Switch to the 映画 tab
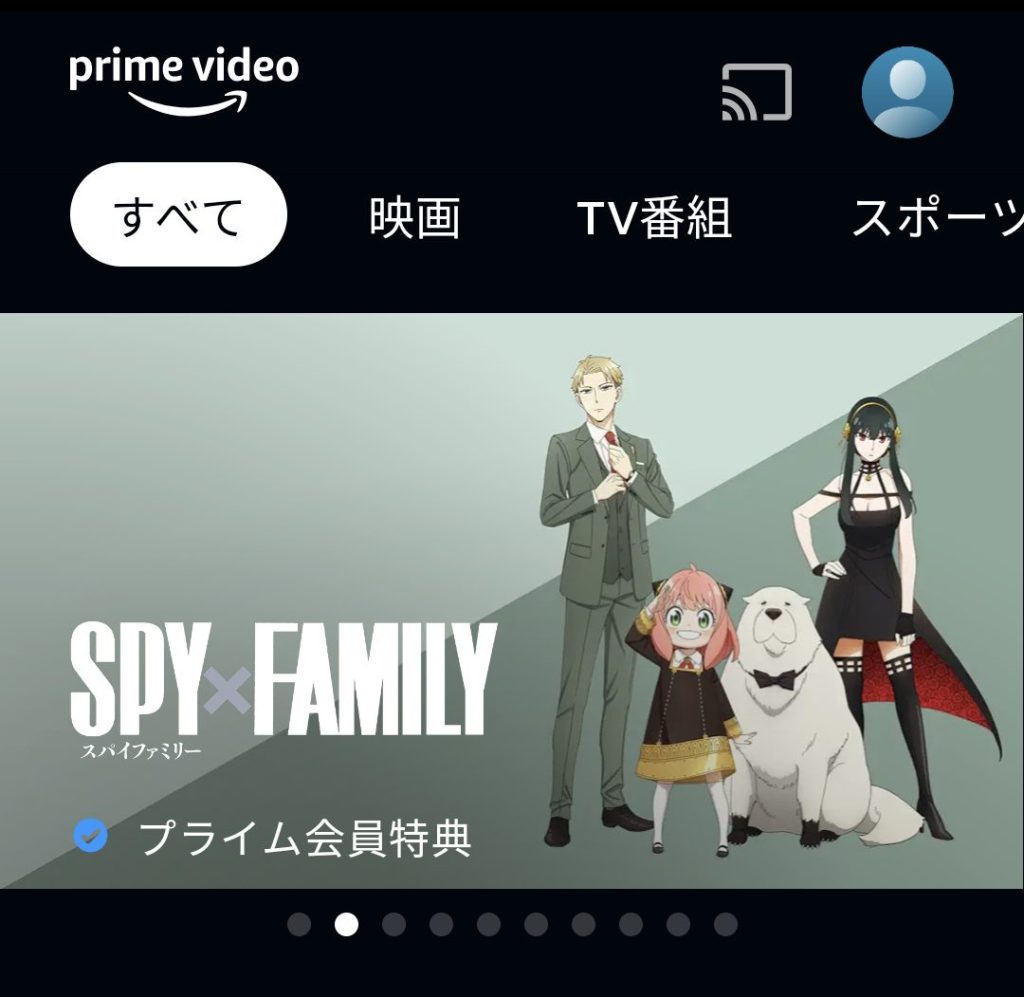Image resolution: width=1024 pixels, height=997 pixels. click(x=415, y=216)
